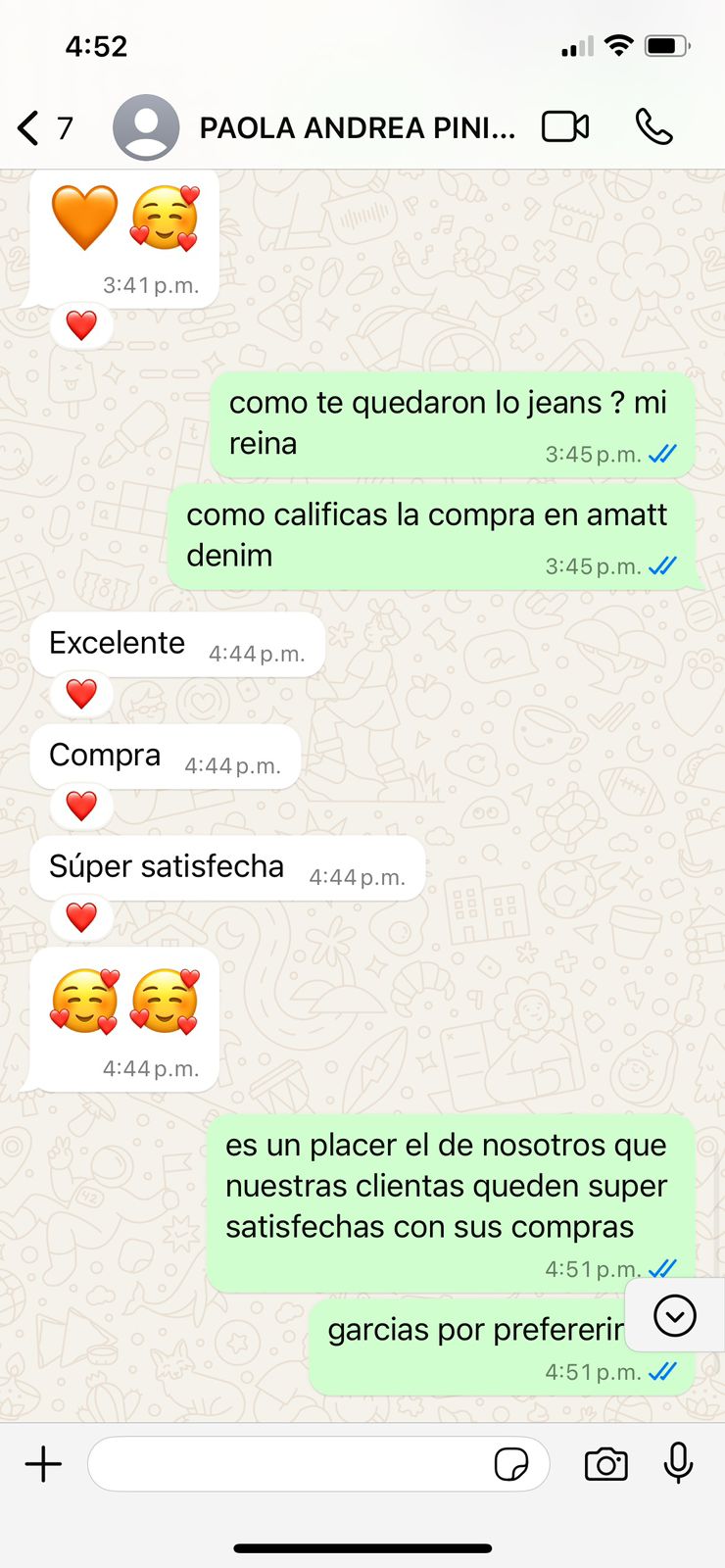
Task: Start a voice call with Paola
Action: pyautogui.click(x=653, y=127)
